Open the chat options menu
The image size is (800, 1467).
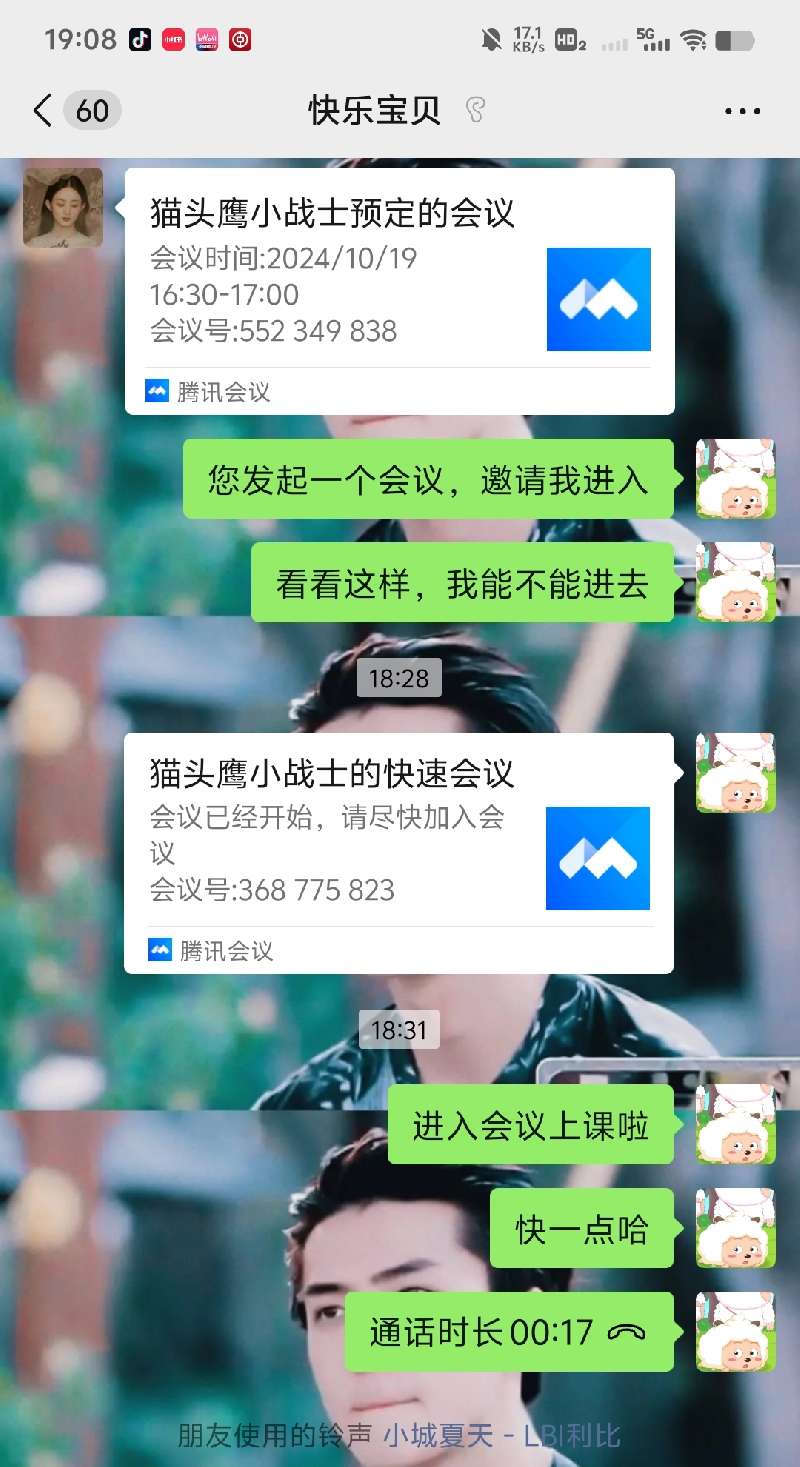click(742, 111)
